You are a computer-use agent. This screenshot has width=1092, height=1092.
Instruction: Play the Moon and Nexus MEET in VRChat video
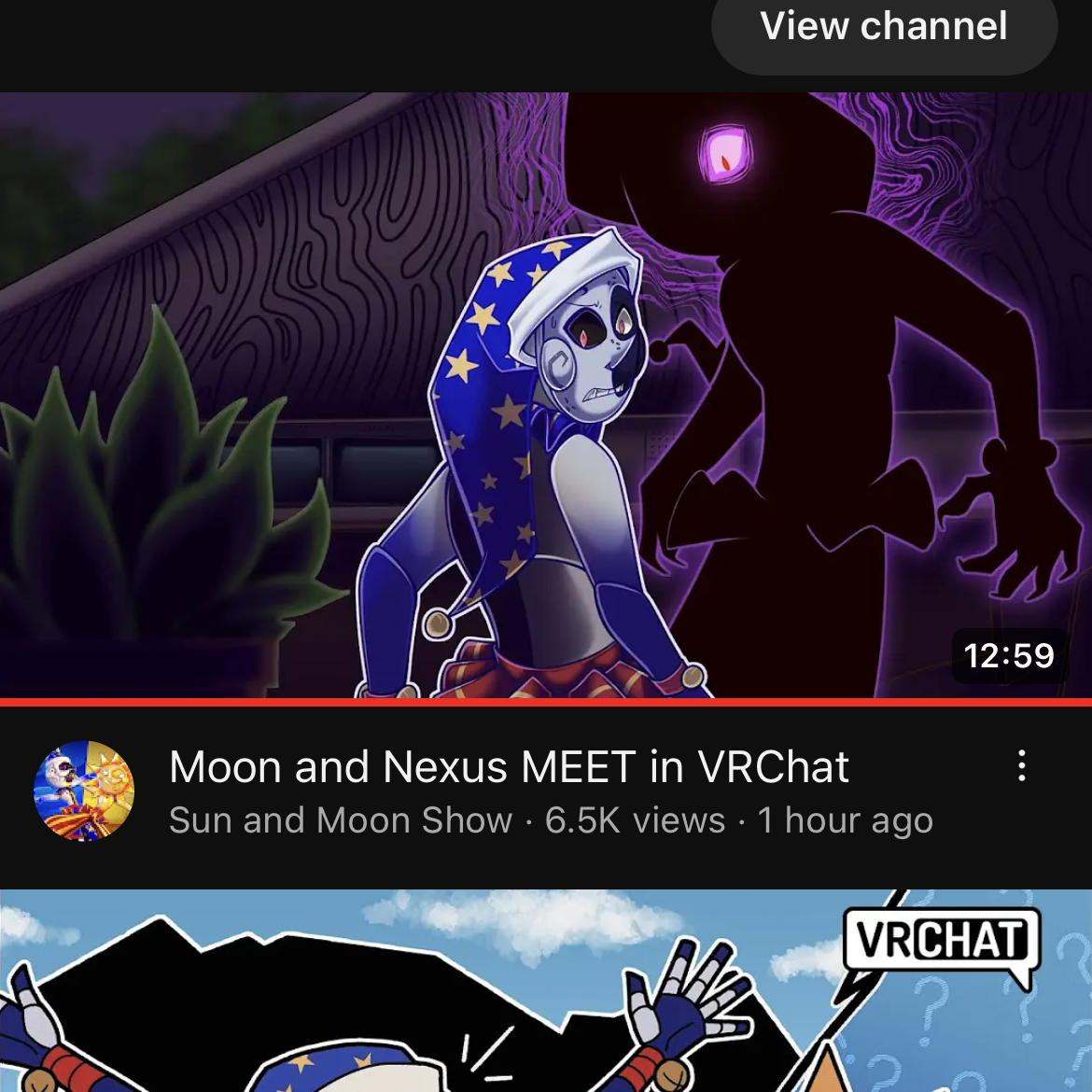pos(546,397)
